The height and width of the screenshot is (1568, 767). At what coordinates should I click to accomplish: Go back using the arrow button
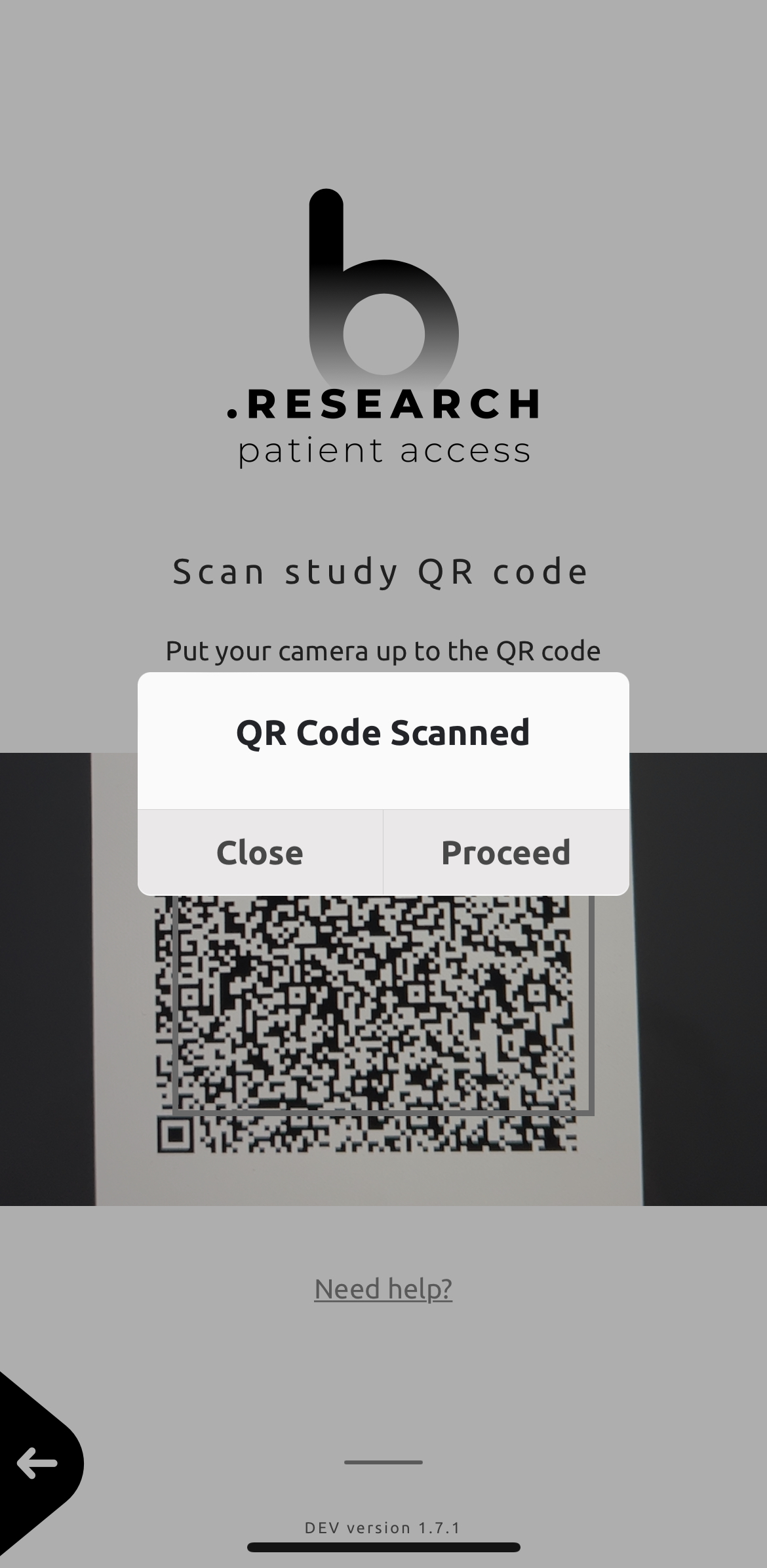click(x=37, y=1463)
